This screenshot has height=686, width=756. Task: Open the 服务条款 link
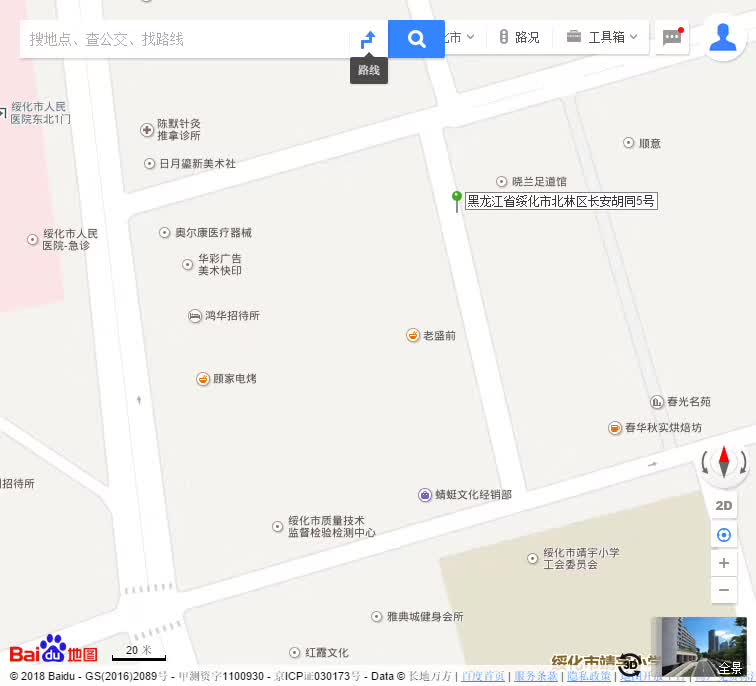535,677
